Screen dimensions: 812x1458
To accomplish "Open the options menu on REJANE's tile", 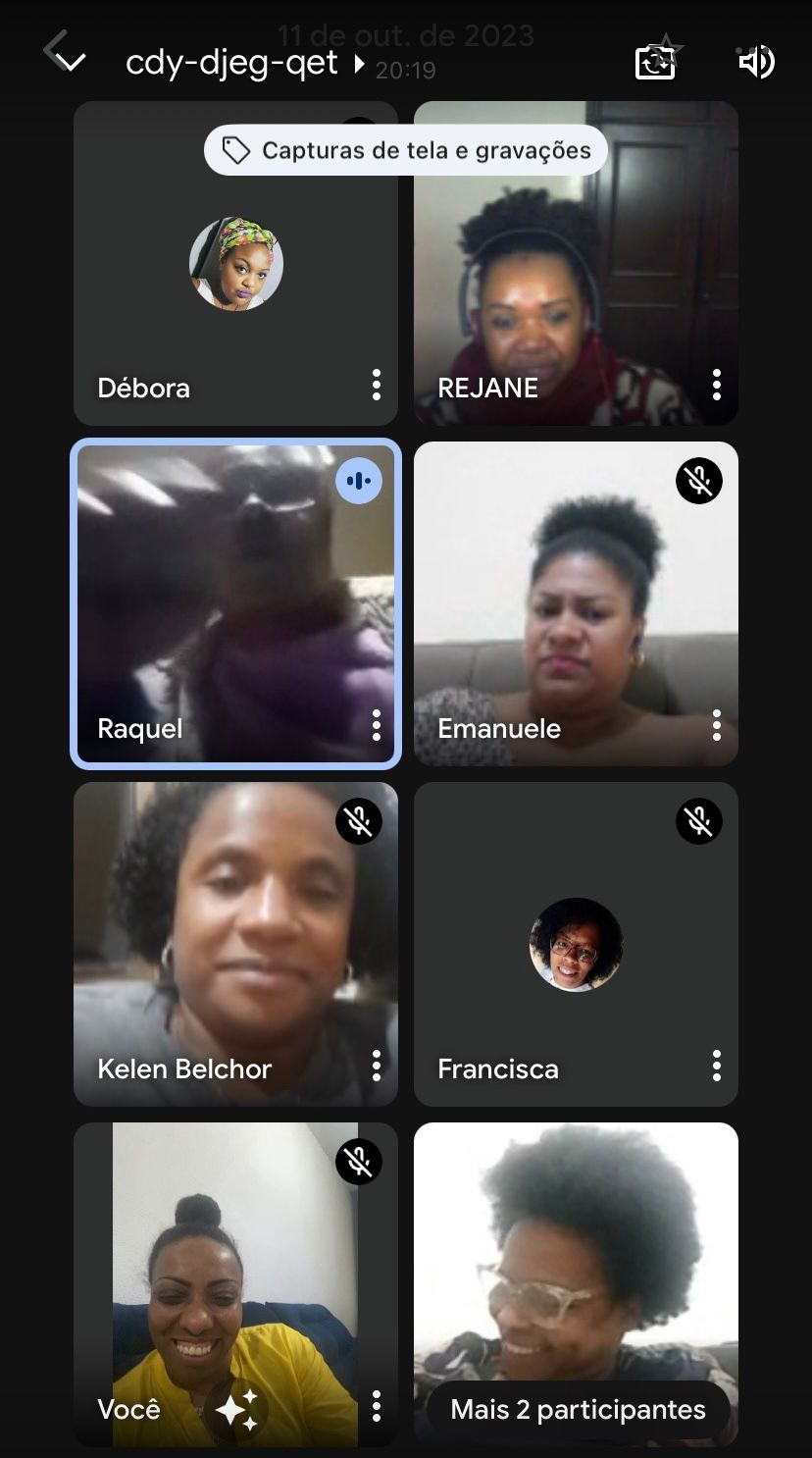I will click(716, 385).
